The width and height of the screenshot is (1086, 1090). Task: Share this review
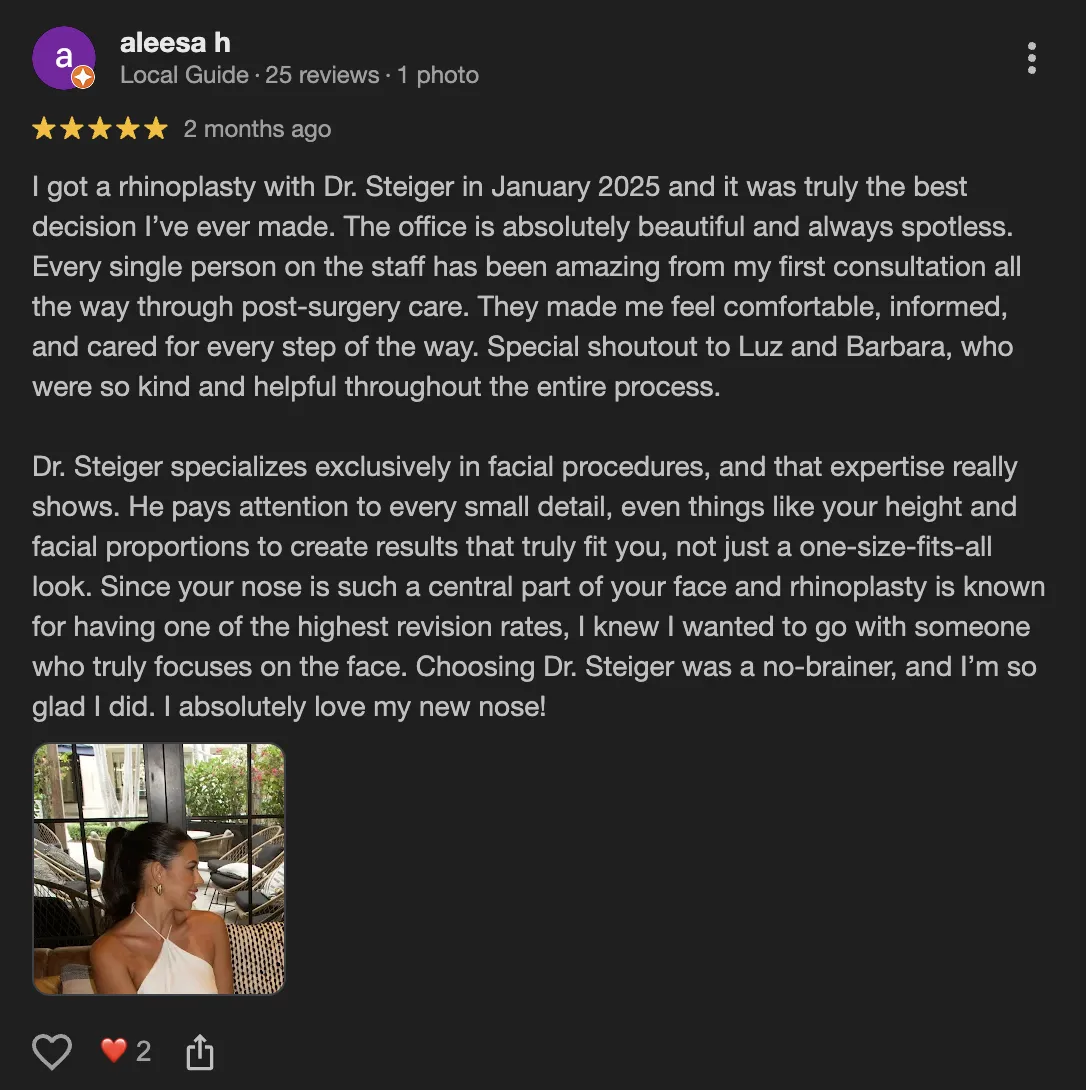coord(200,1051)
